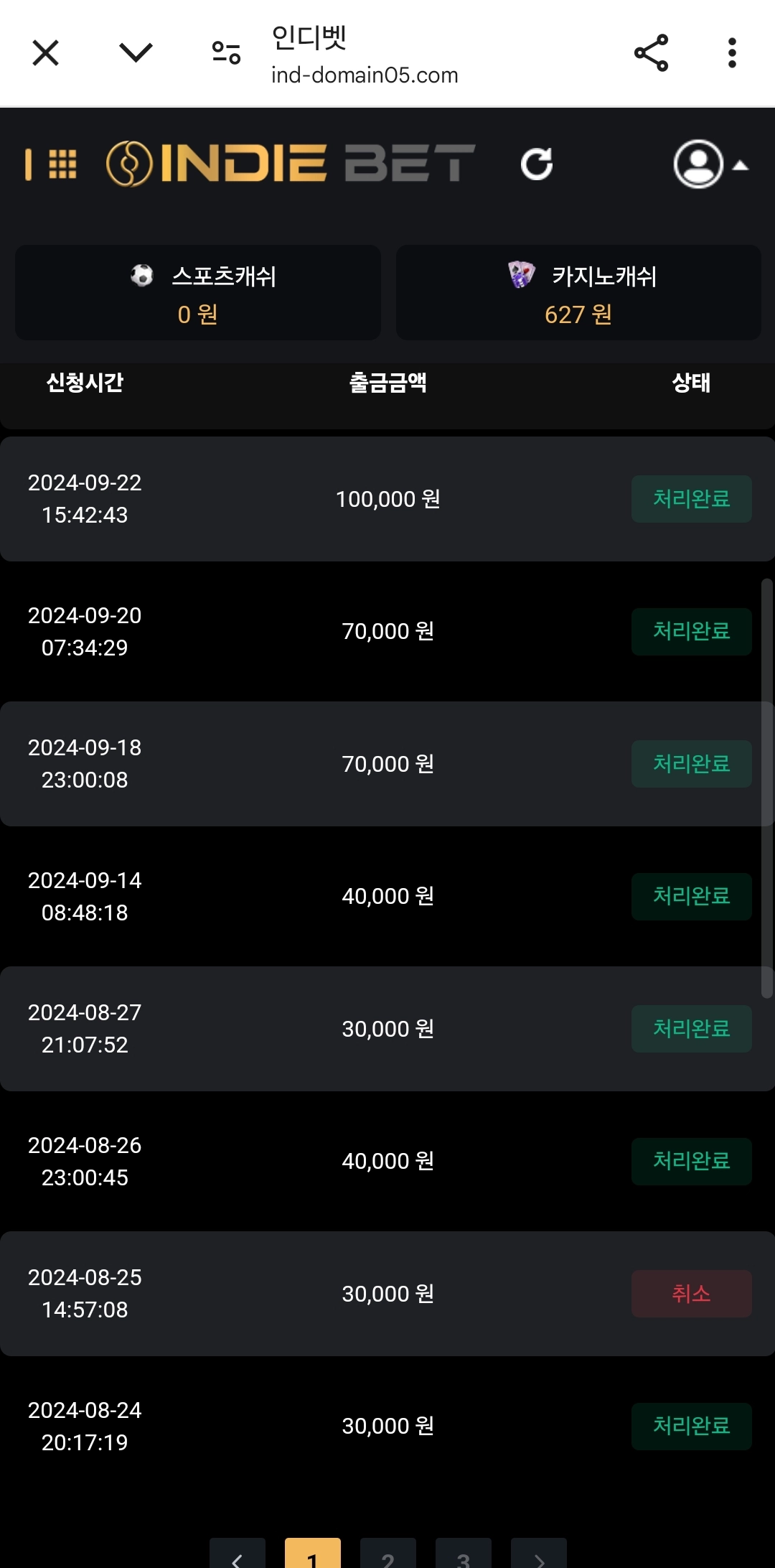The width and height of the screenshot is (775, 1568).
Task: Go to the next page arrow
Action: pyautogui.click(x=539, y=1554)
